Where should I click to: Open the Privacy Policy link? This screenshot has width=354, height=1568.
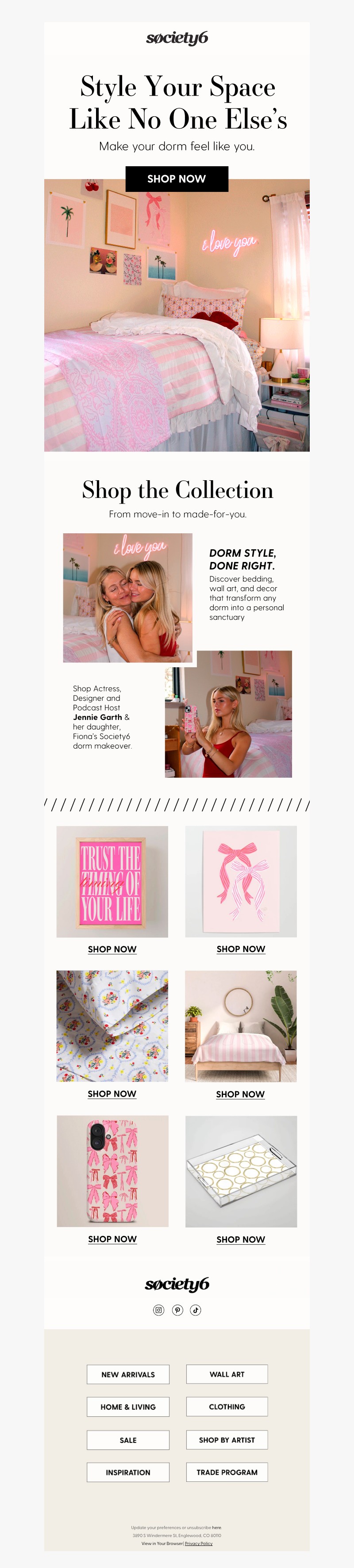click(x=199, y=1544)
